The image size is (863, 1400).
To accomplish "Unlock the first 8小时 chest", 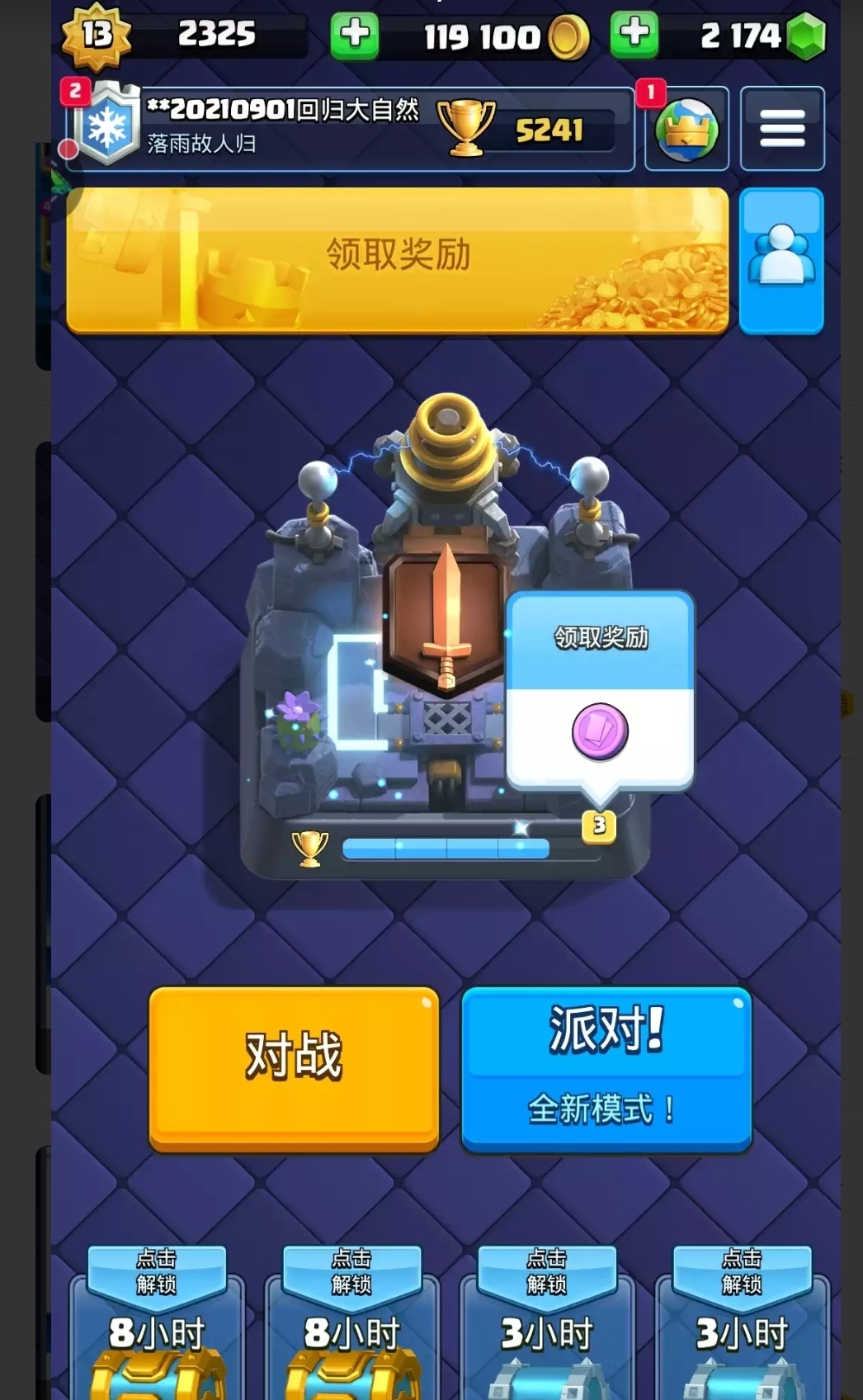I will click(x=157, y=1322).
